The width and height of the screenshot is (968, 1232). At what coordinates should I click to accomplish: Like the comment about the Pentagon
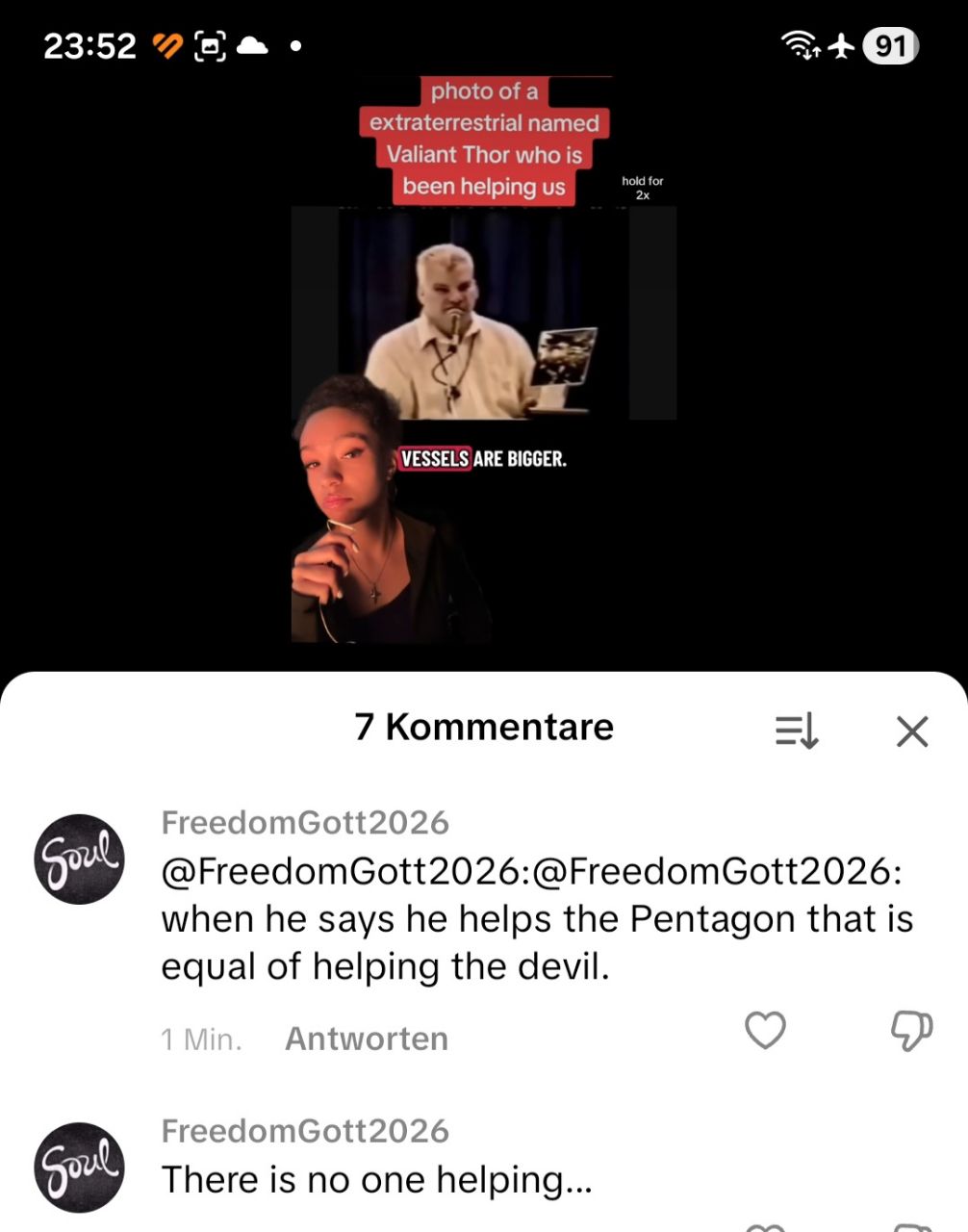[766, 1031]
